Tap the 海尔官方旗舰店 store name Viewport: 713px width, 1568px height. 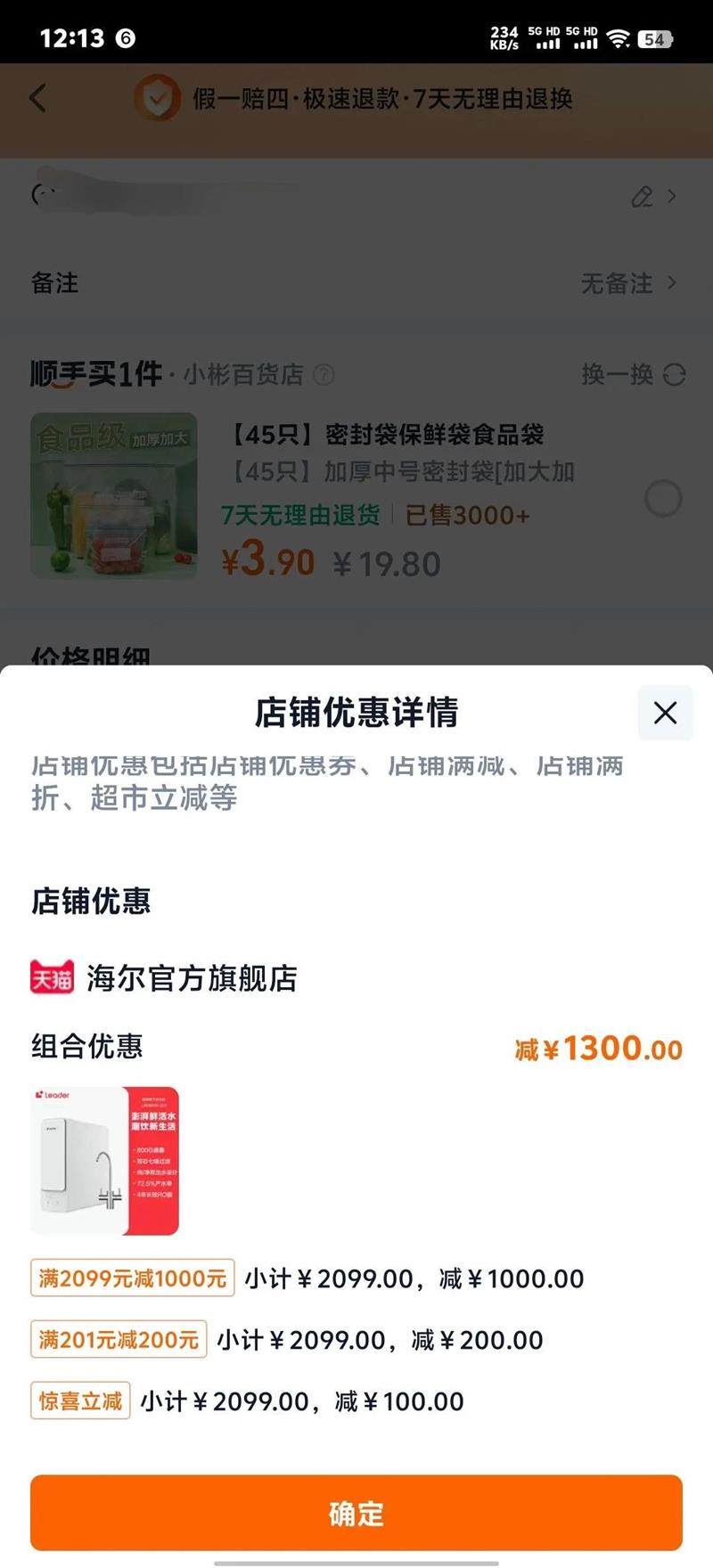192,976
